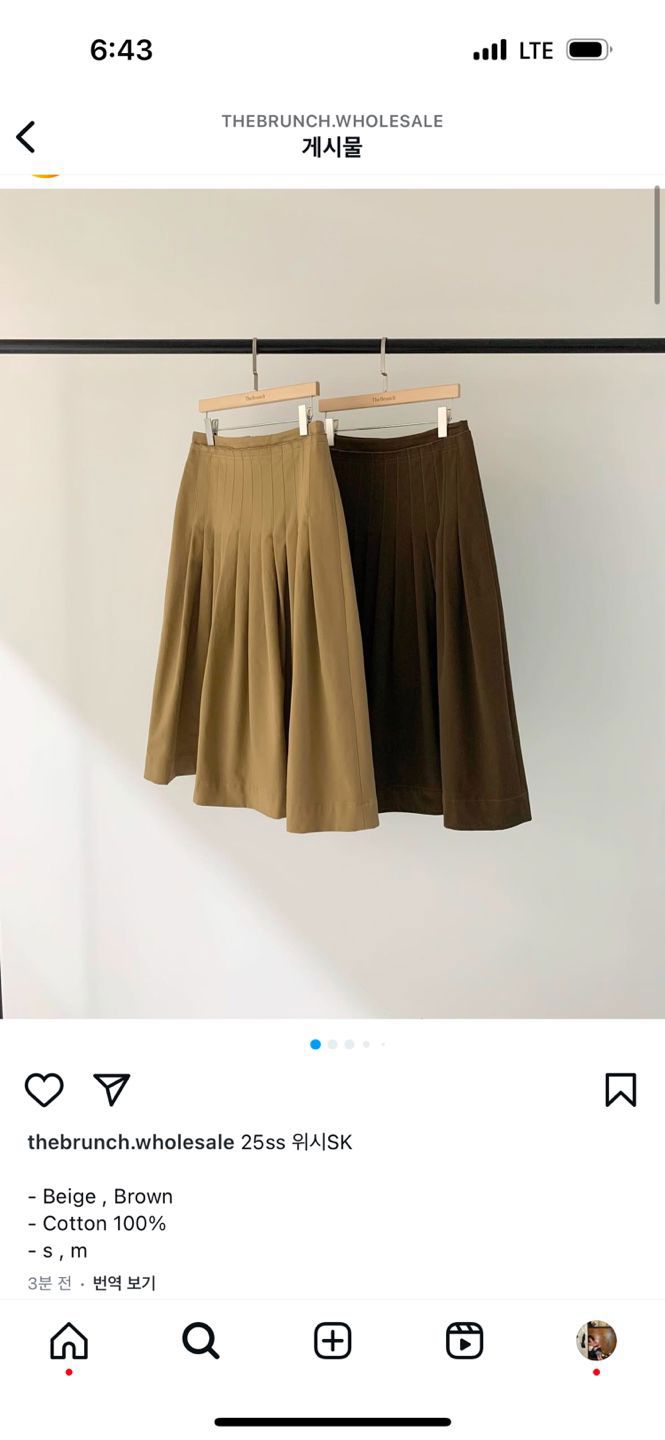
Task: Share the post via paper plane icon
Action: 111,1089
